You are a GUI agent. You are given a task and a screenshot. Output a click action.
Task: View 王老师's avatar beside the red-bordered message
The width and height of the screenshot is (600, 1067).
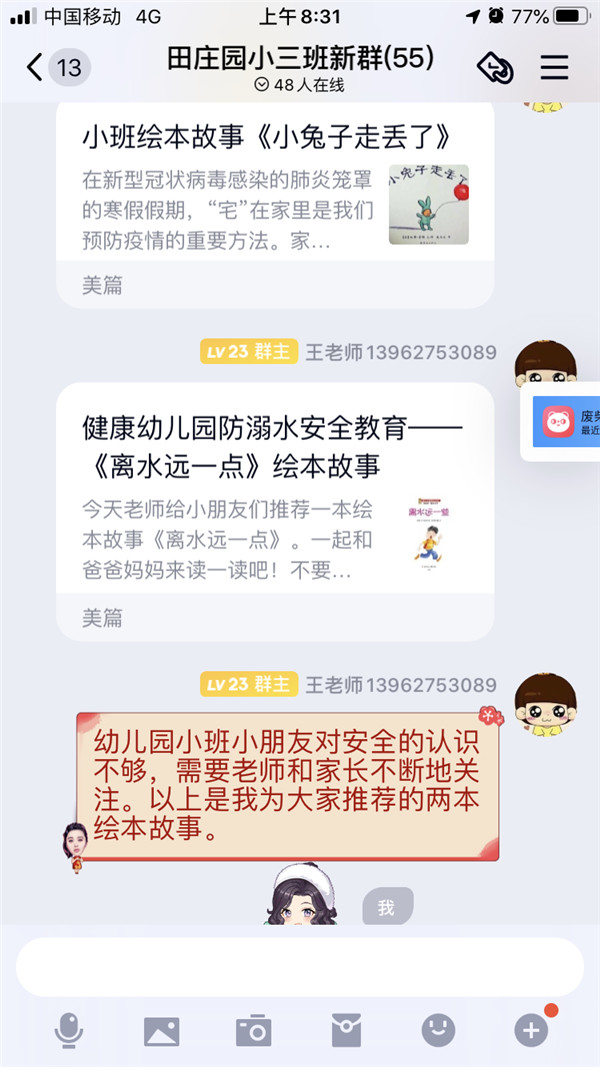coord(545,704)
